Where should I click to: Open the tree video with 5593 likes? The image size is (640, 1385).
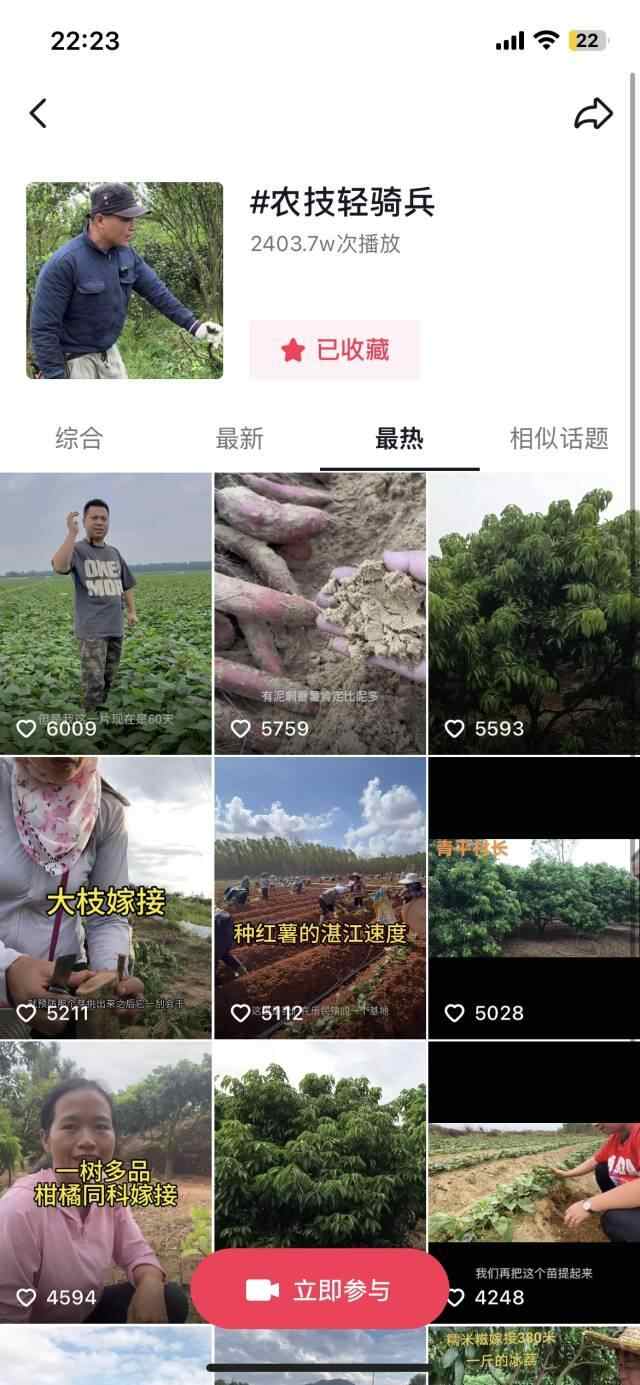(x=534, y=610)
